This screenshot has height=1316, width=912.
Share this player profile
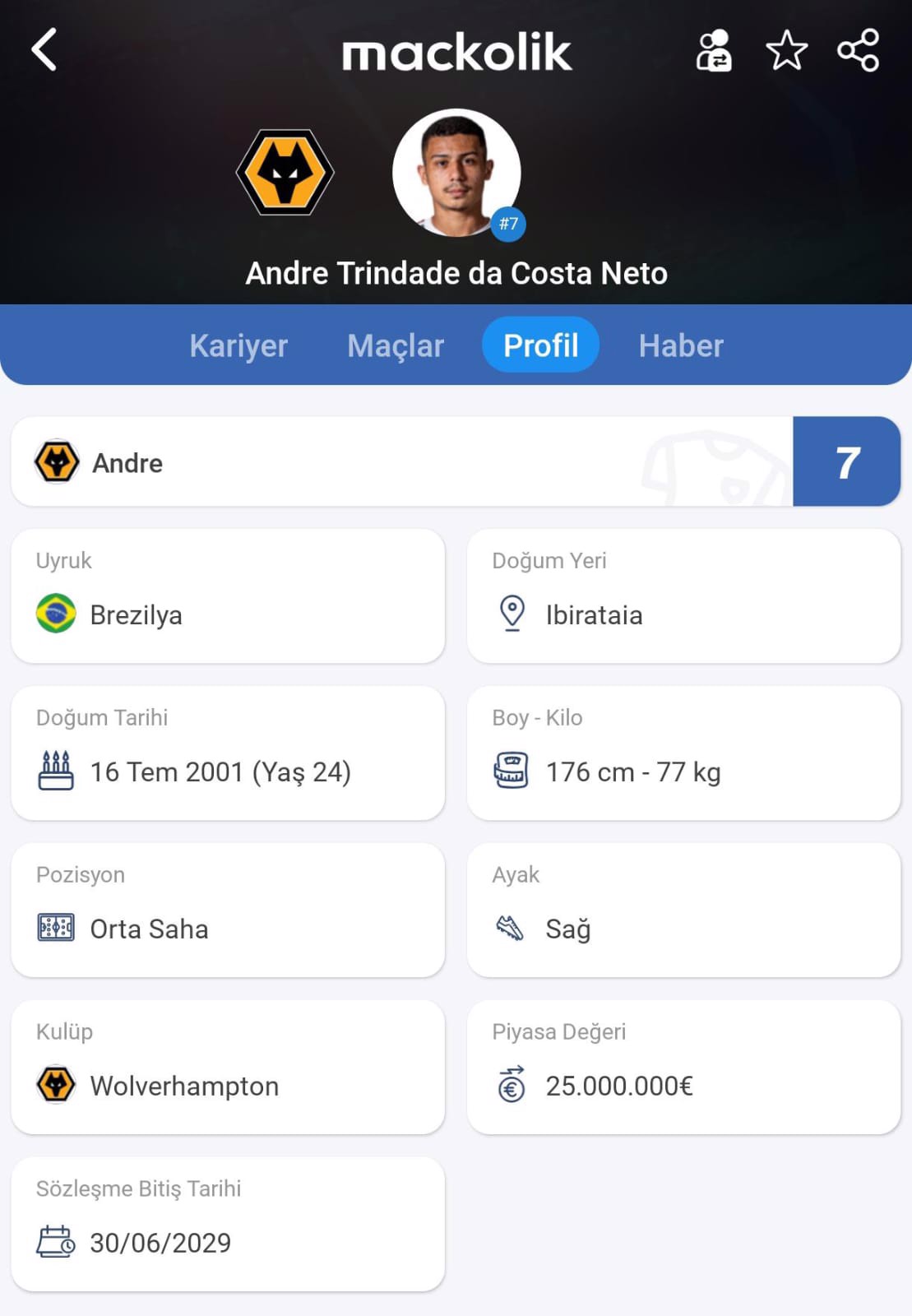click(x=858, y=51)
